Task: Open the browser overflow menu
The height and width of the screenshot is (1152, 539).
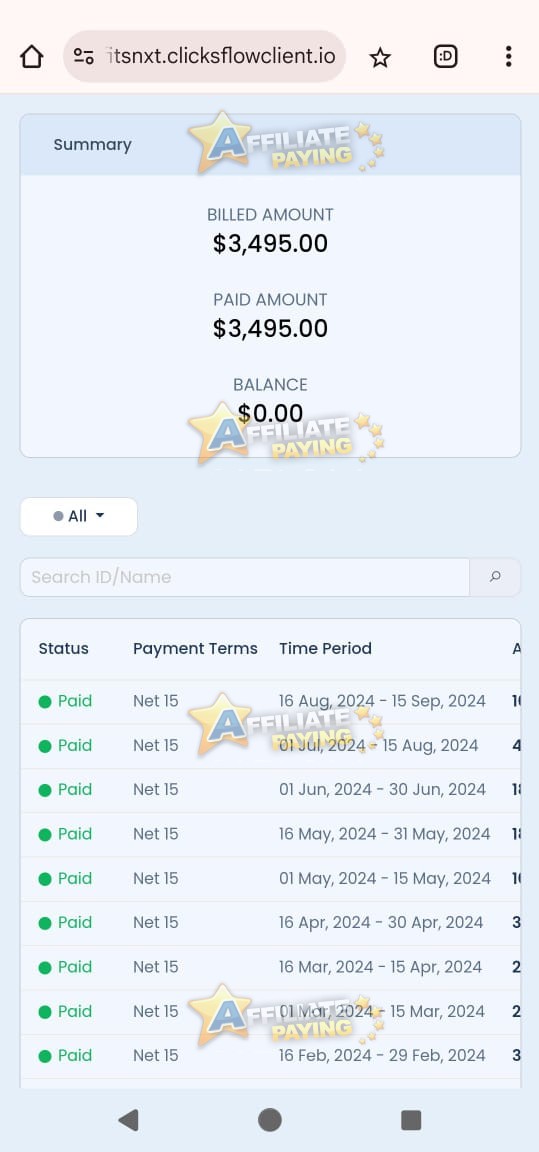Action: [508, 57]
